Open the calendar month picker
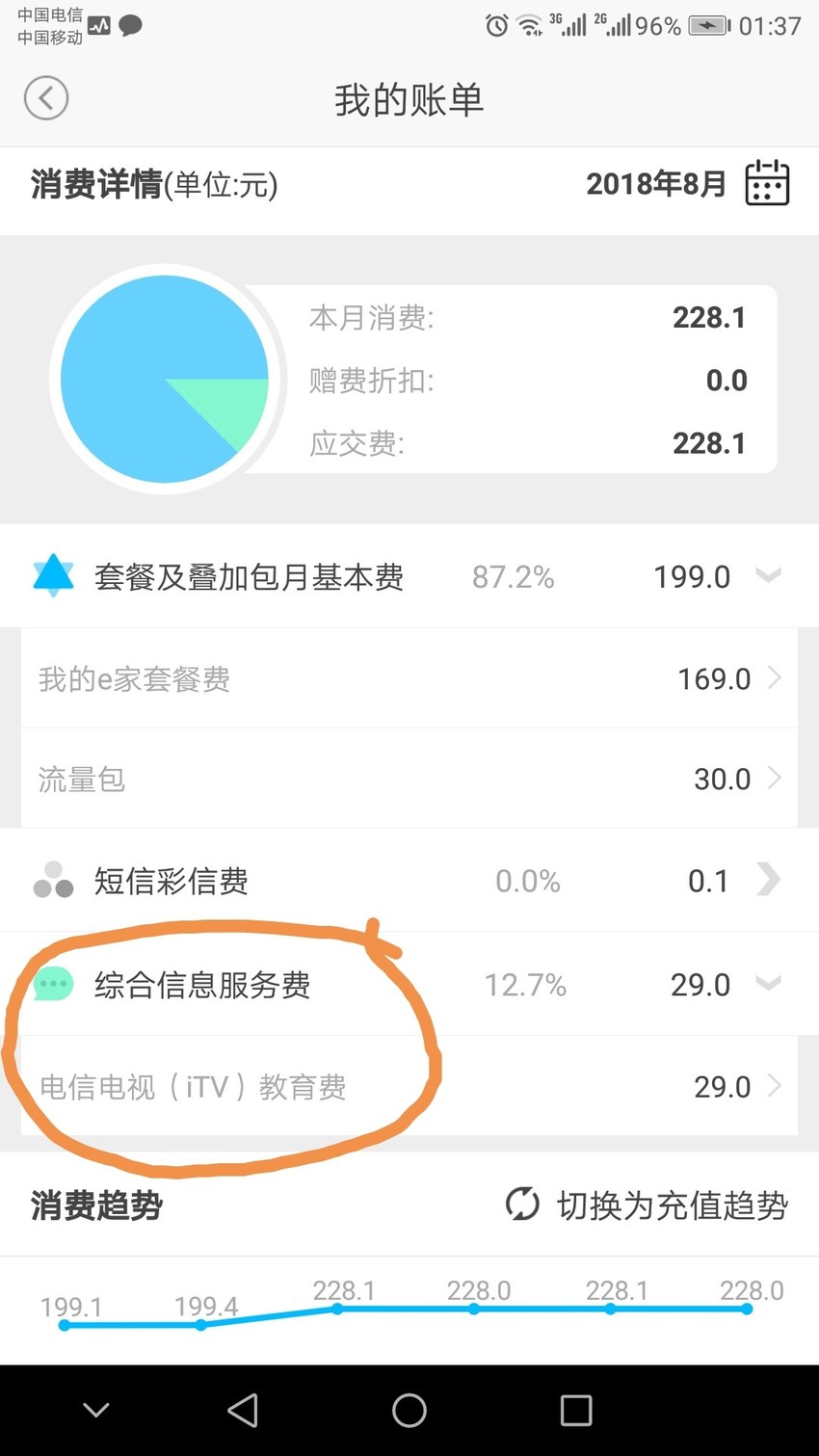This screenshot has width=819, height=1456. point(767,183)
